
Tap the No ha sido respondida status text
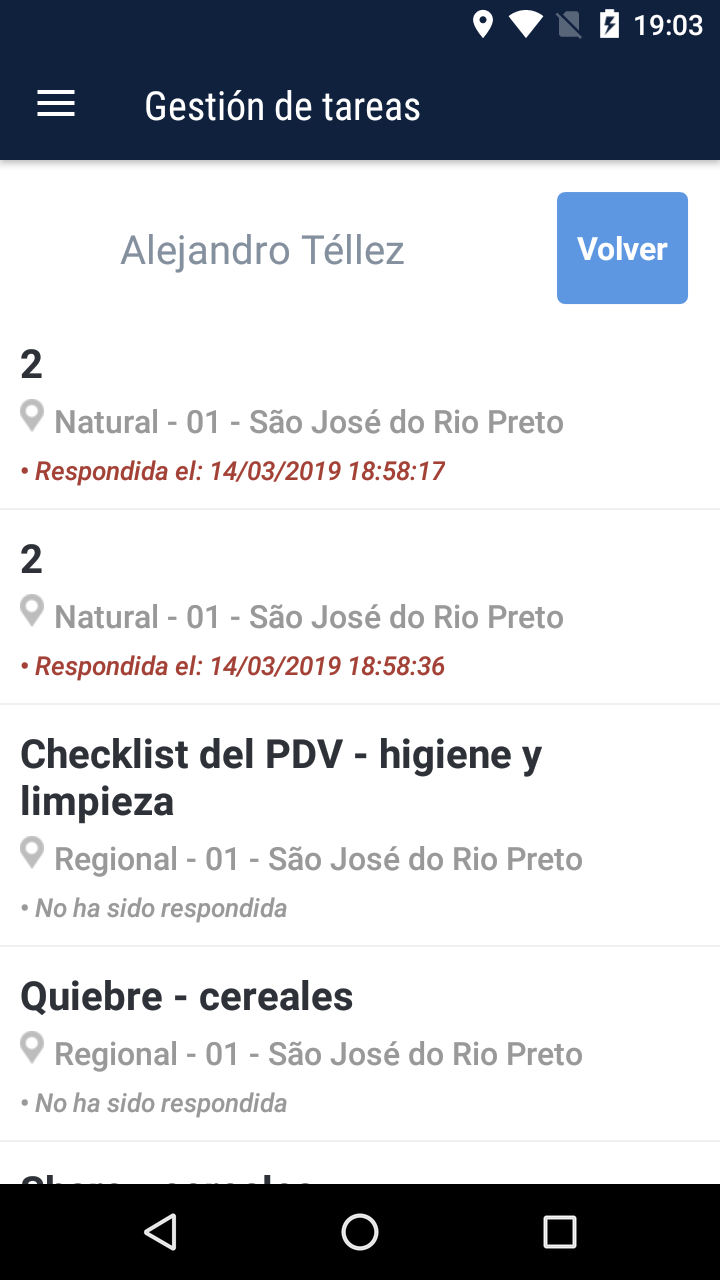coord(152,907)
